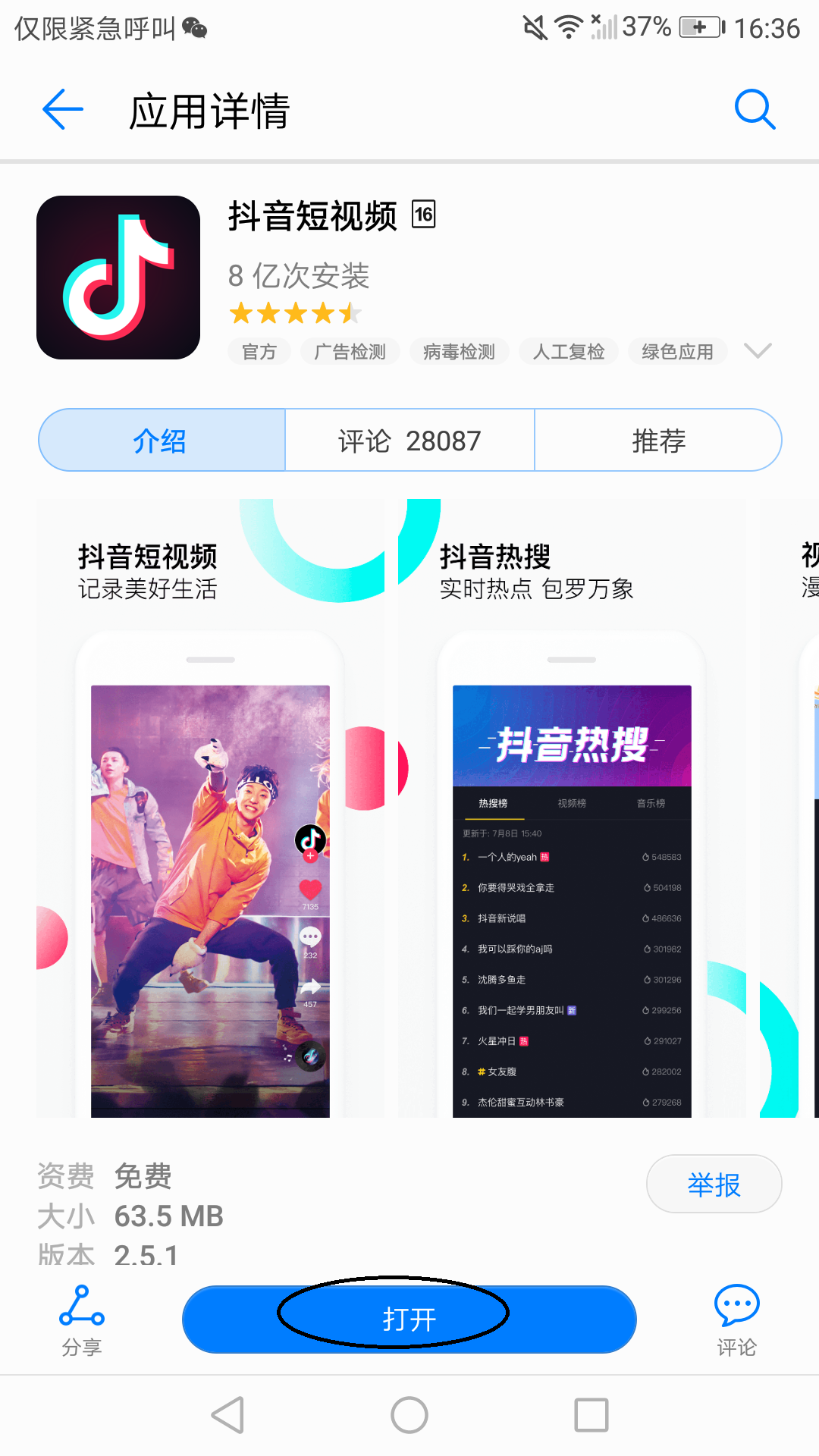
Task: Open the 抖音短视频 screenshot preview
Action: tap(210, 808)
